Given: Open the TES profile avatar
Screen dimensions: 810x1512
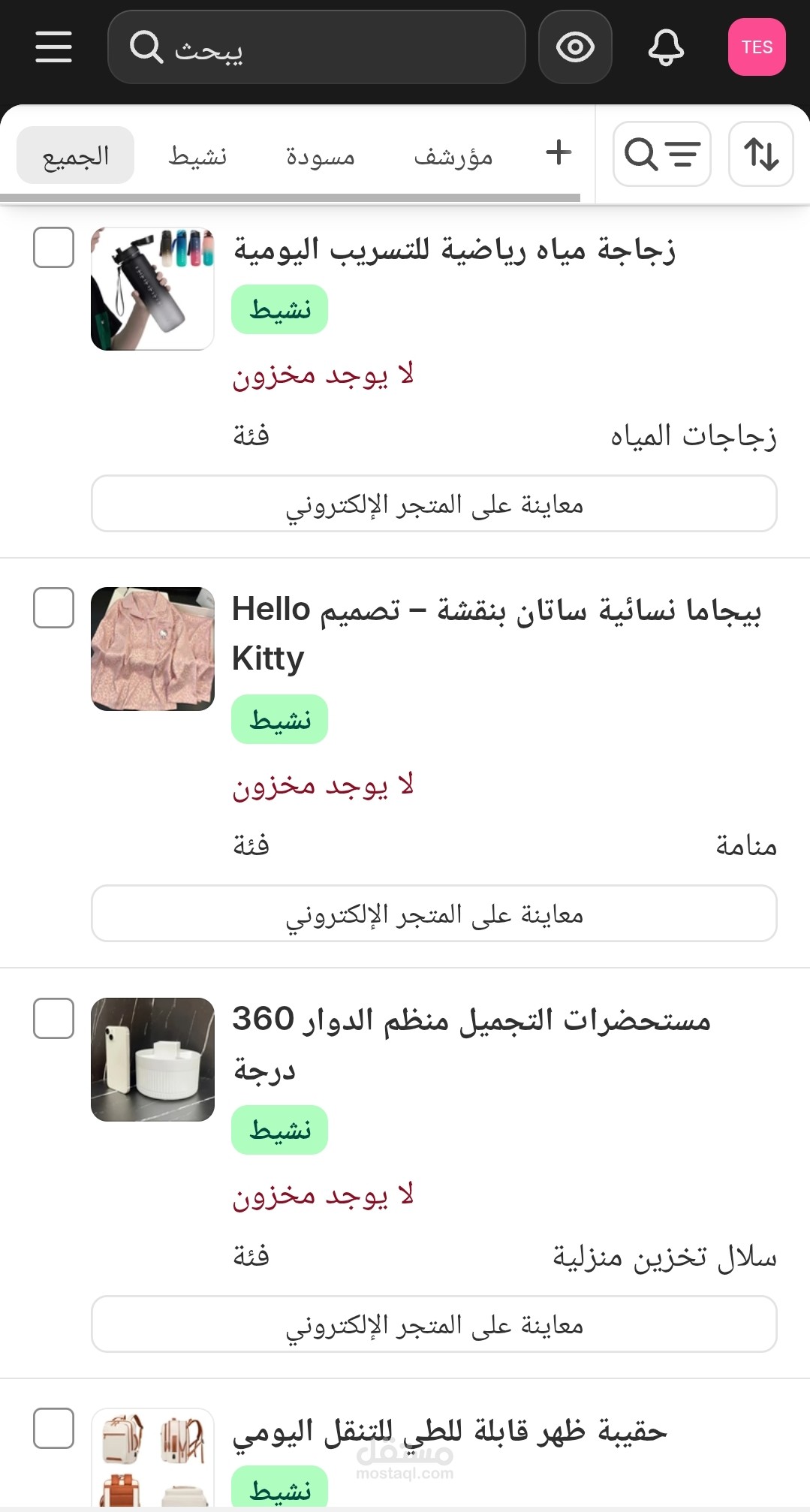Looking at the screenshot, I should point(757,47).
